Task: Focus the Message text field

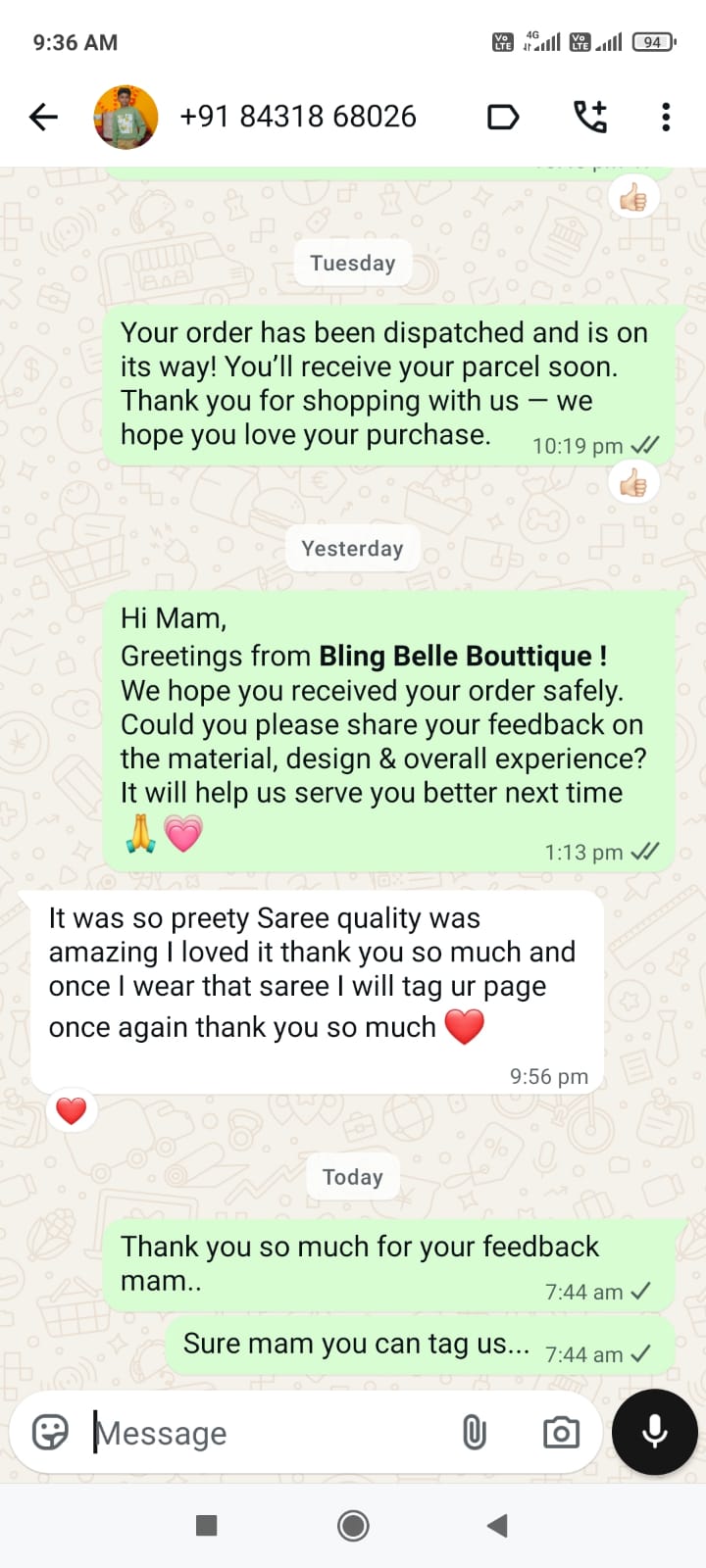Action: coord(270,1433)
